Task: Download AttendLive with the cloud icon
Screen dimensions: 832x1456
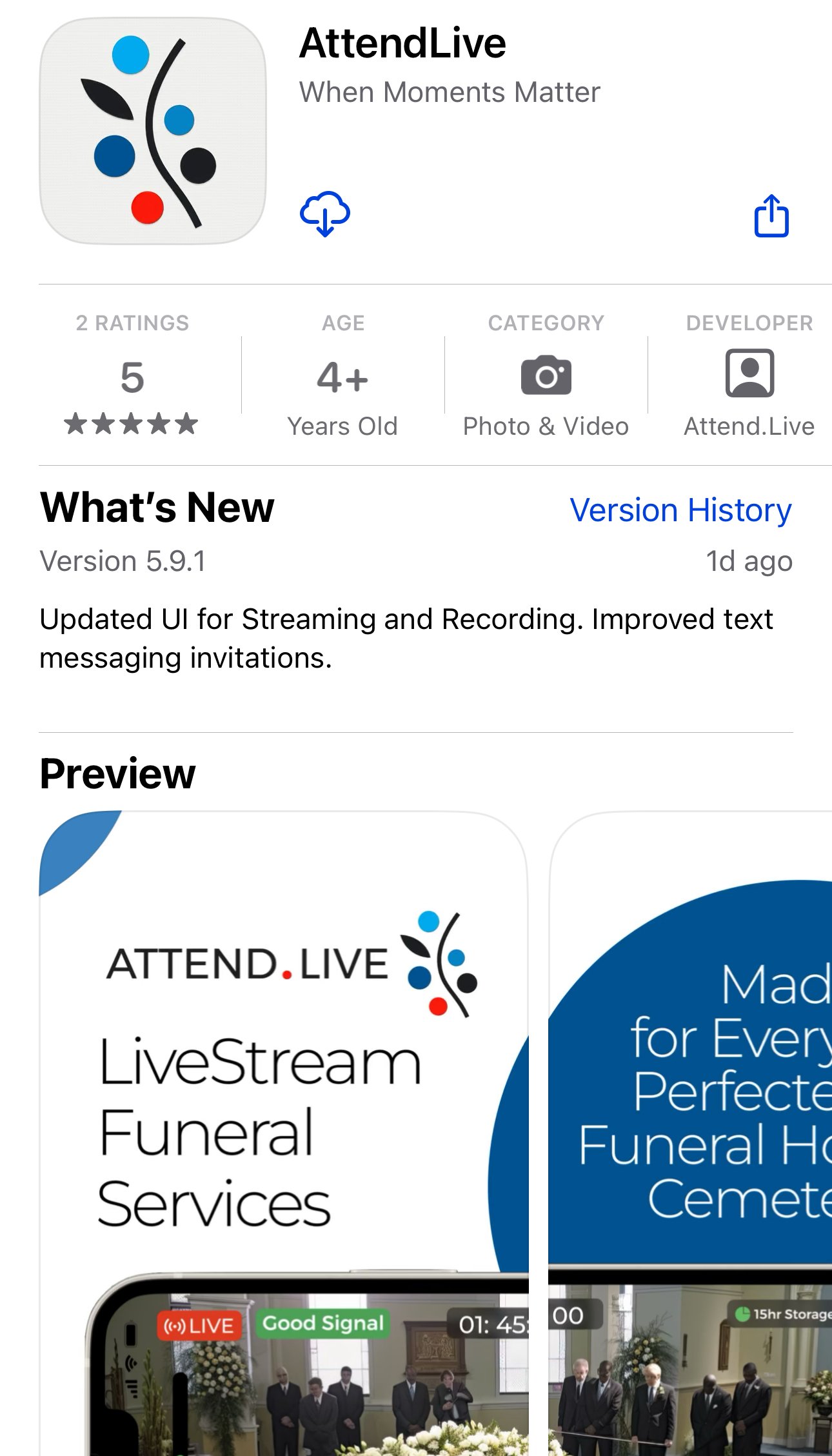Action: 325,214
